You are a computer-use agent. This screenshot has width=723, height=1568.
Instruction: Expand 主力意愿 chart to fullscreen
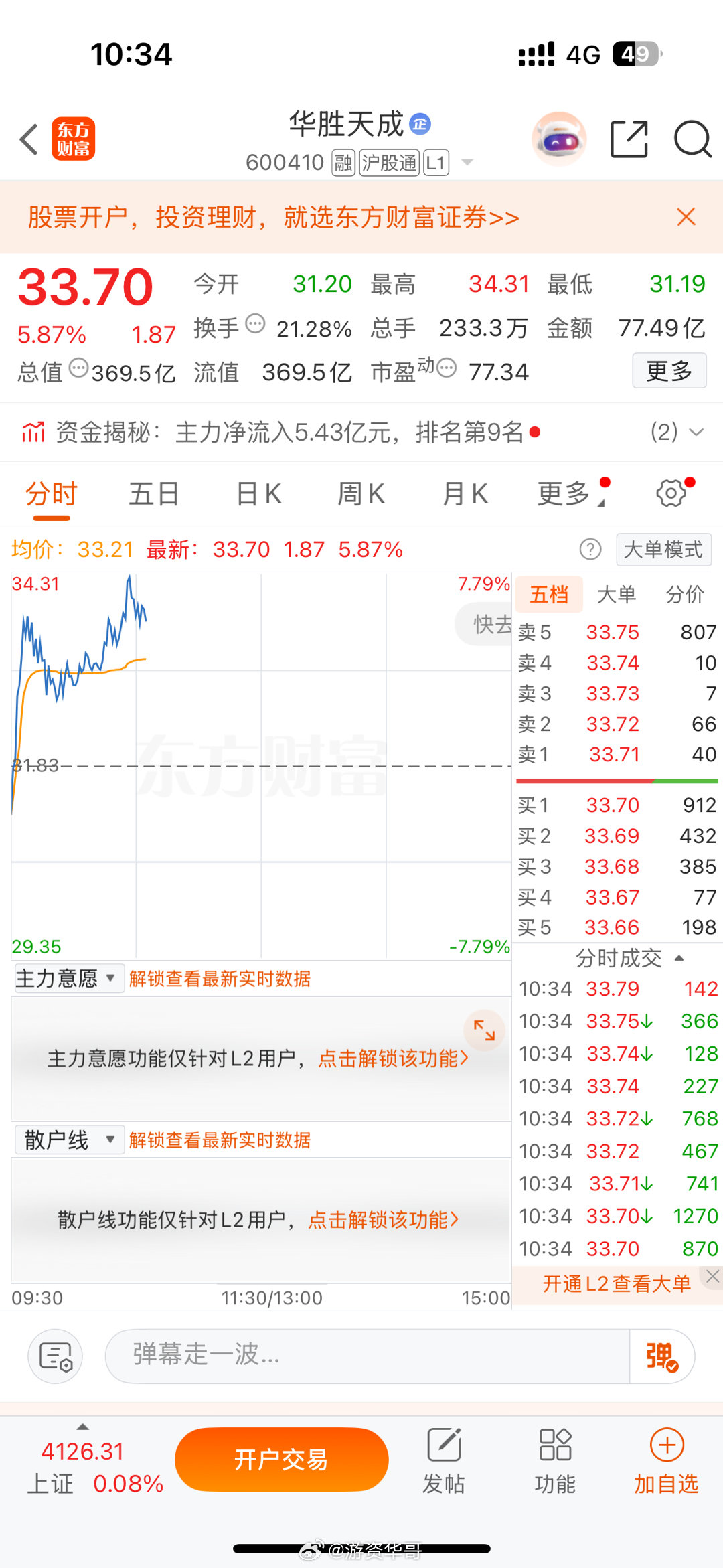[x=483, y=1031]
